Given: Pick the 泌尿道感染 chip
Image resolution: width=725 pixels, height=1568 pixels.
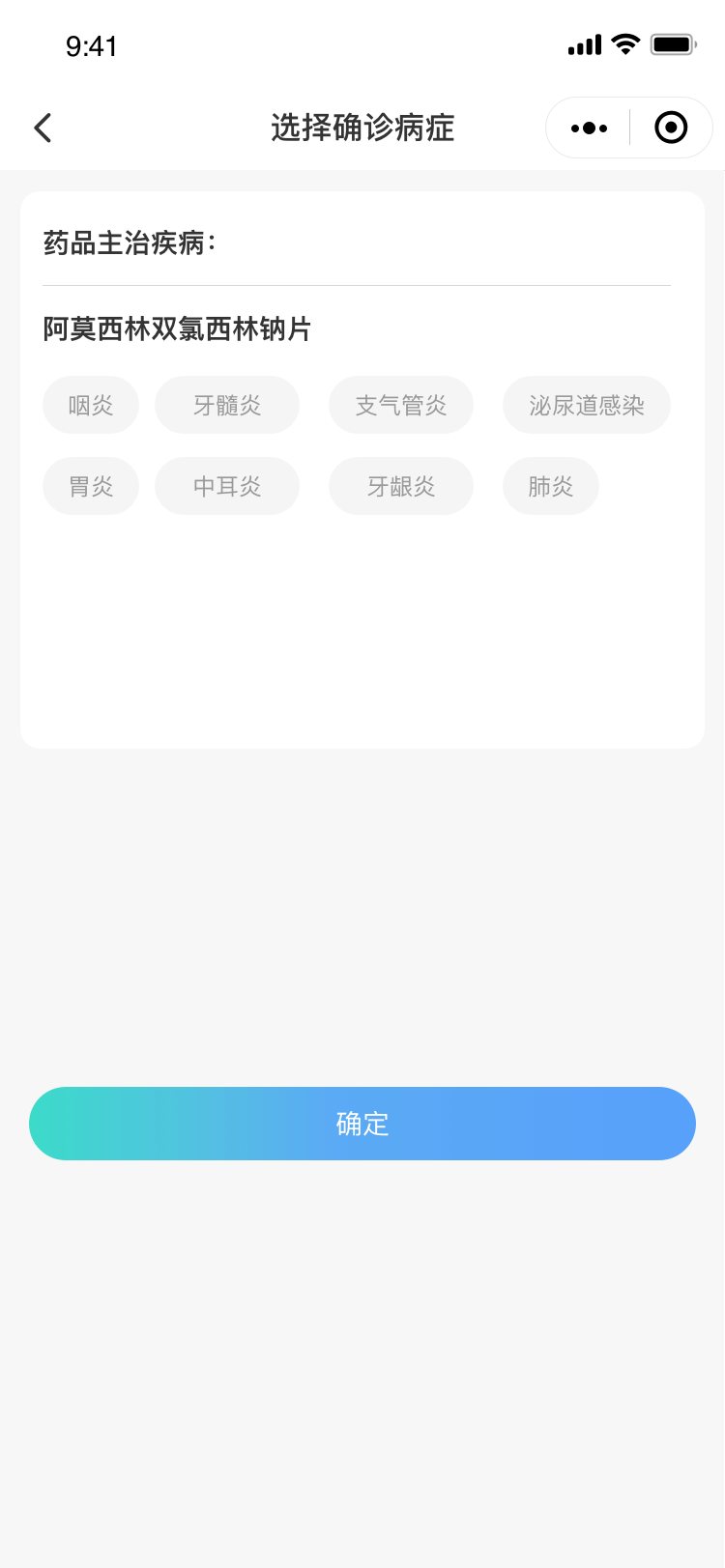Looking at the screenshot, I should pyautogui.click(x=587, y=405).
